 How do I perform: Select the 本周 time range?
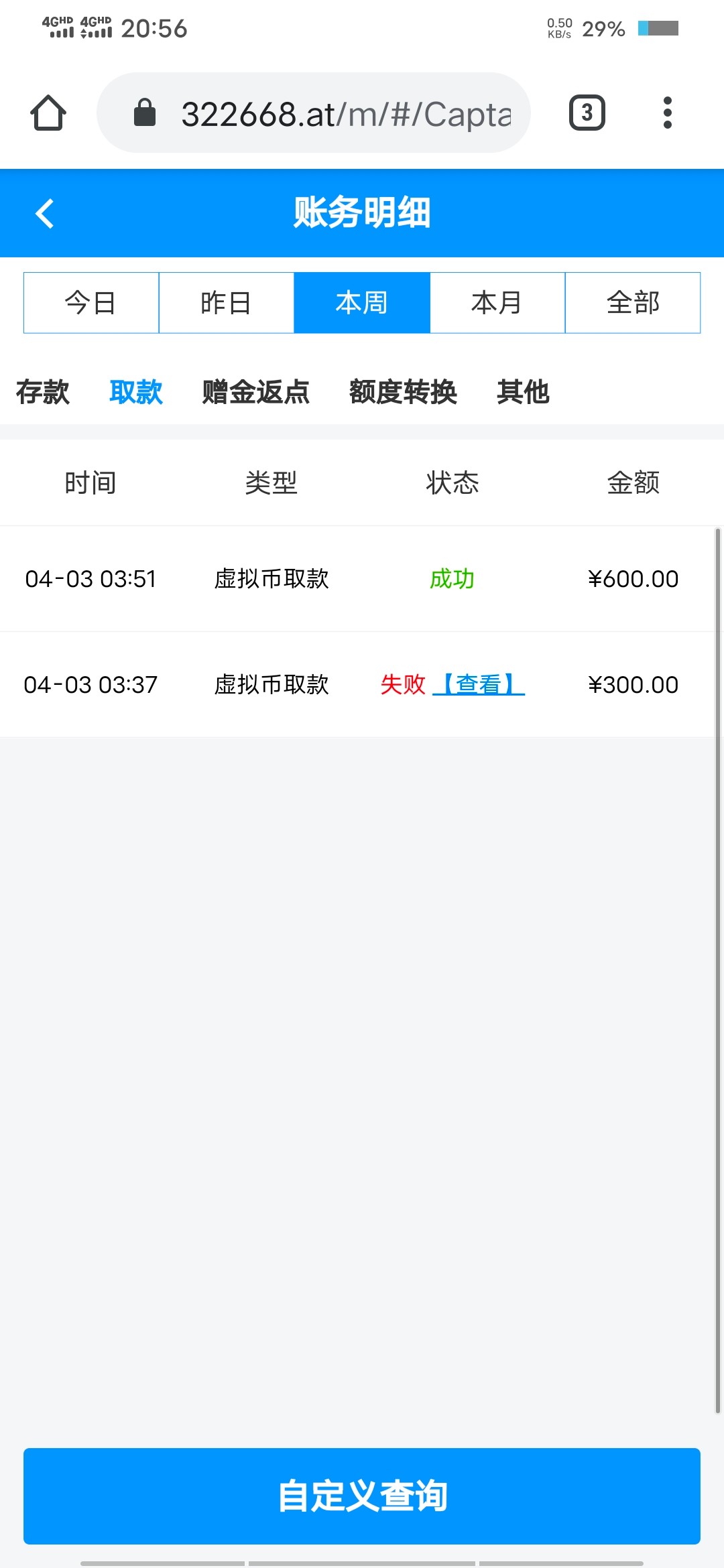point(362,303)
